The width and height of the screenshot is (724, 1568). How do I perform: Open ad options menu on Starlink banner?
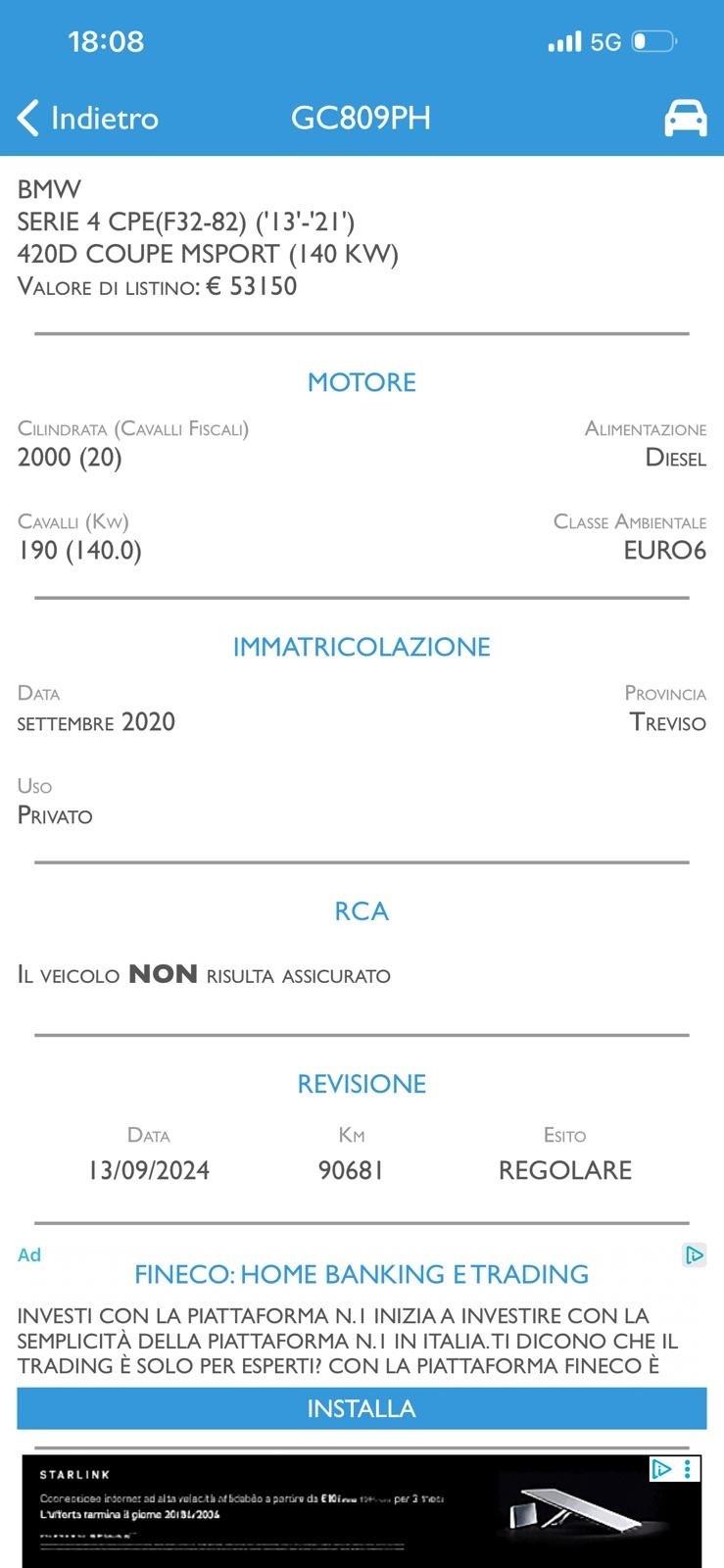click(689, 1468)
